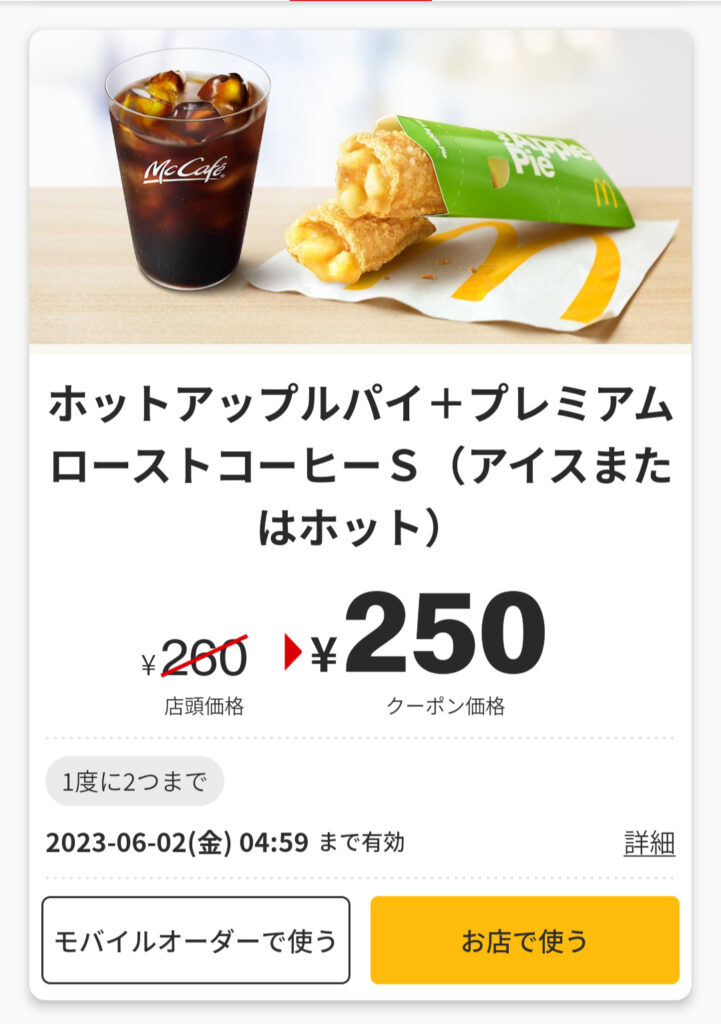Open the 詳細 details link
Viewport: 721px width, 1024px height.
pos(649,843)
